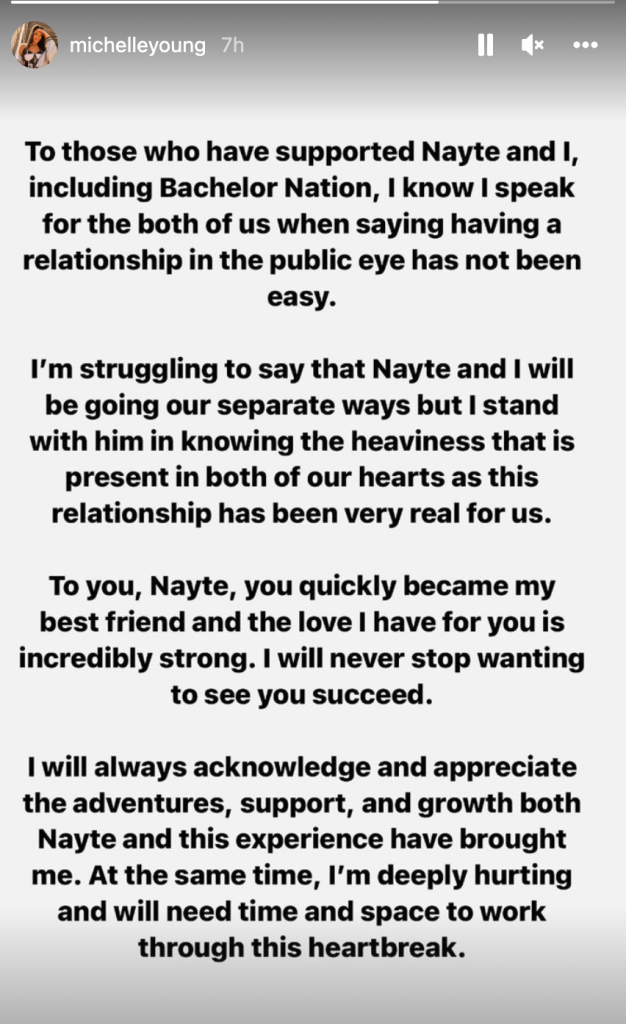Tap the michelleyoung username
Image resolution: width=626 pixels, height=1024 pixels.
pyautogui.click(x=137, y=45)
